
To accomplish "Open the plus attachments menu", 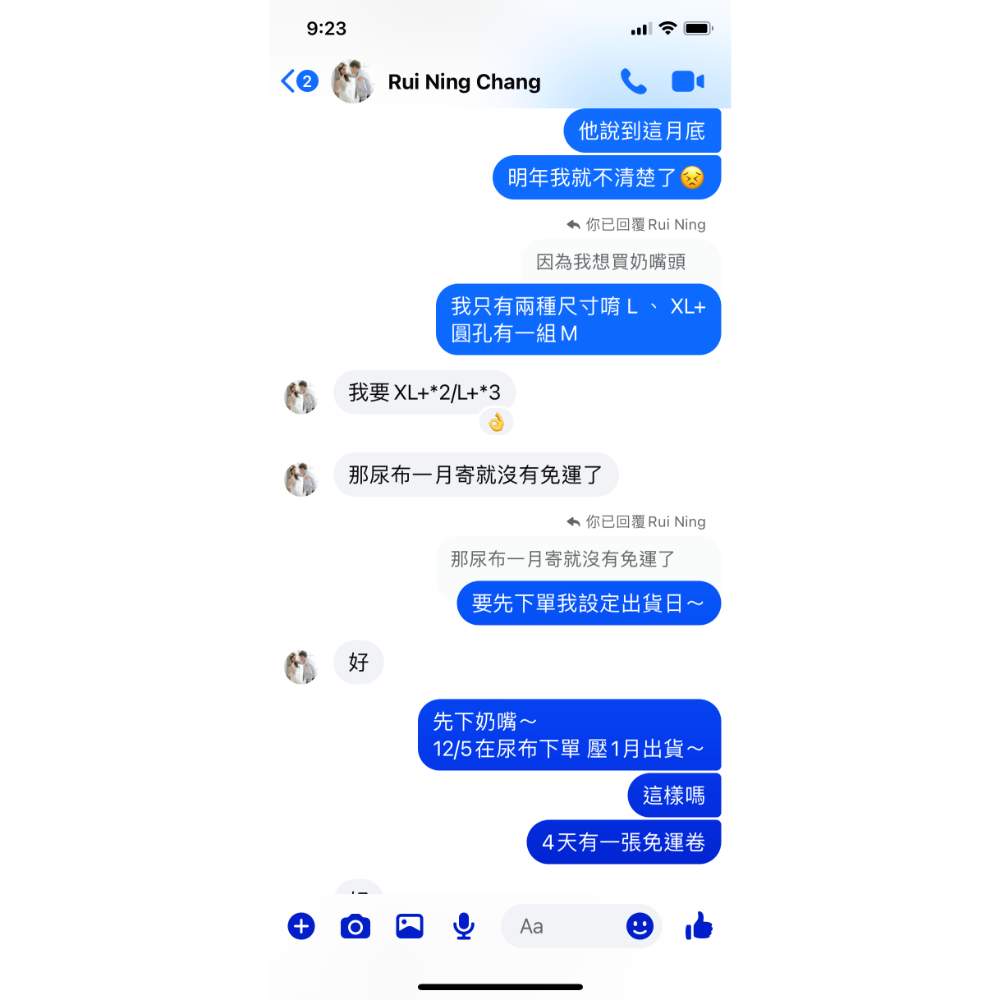I will [x=301, y=926].
